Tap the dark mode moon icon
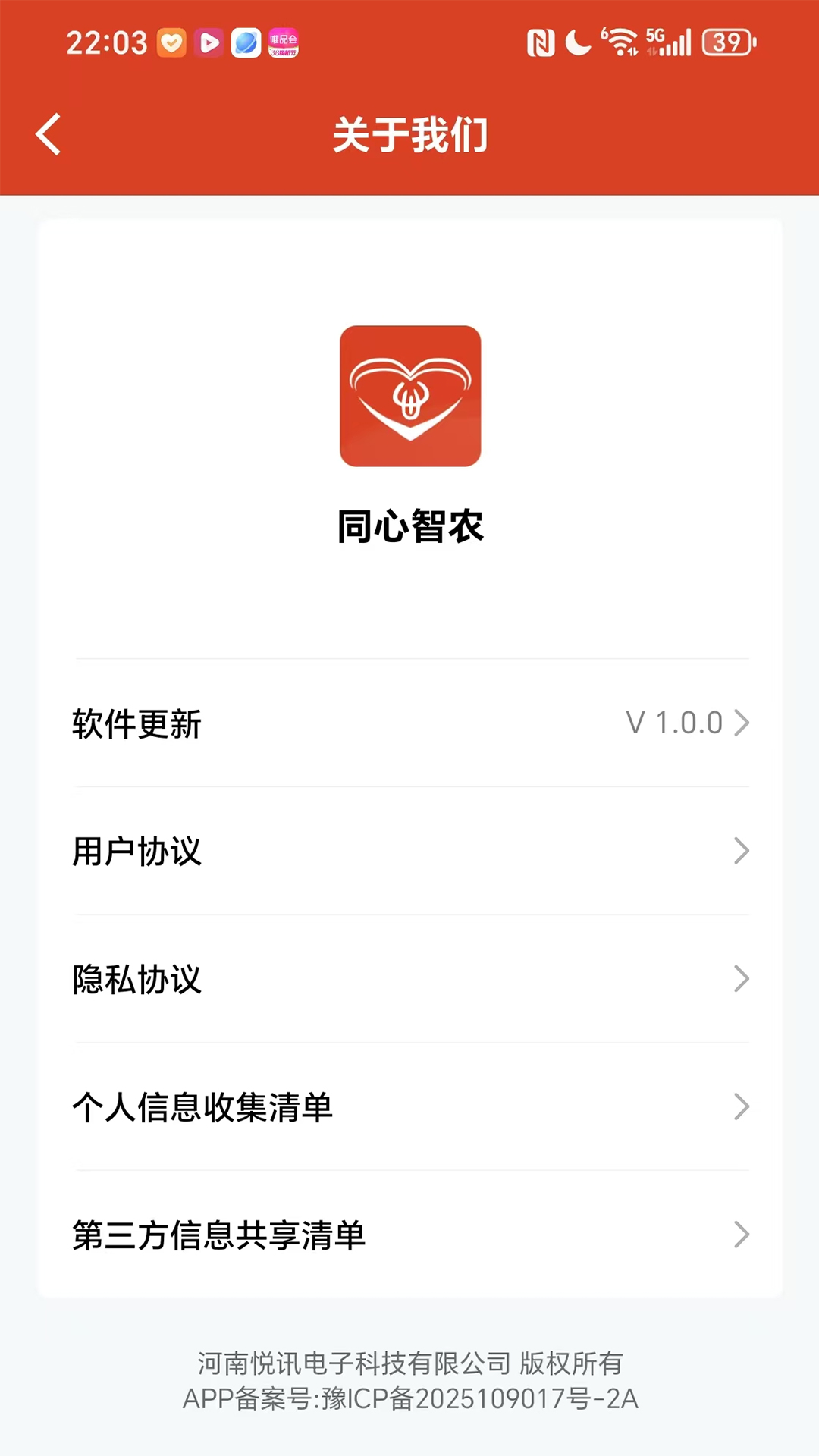The height and width of the screenshot is (1456, 819). coord(576,43)
